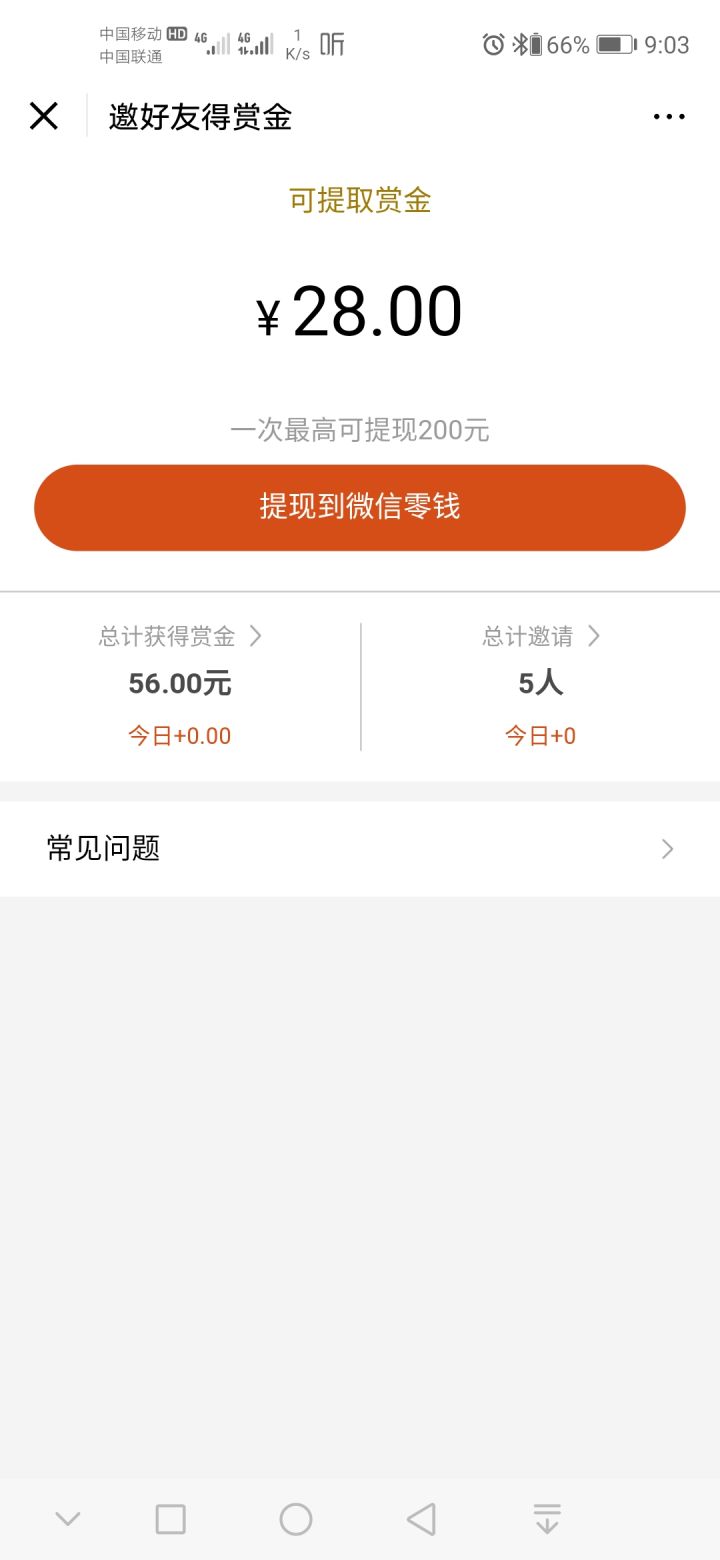Expand 总计邀请 details via its chevron
Viewport: 720px width, 1560px height.
(594, 635)
